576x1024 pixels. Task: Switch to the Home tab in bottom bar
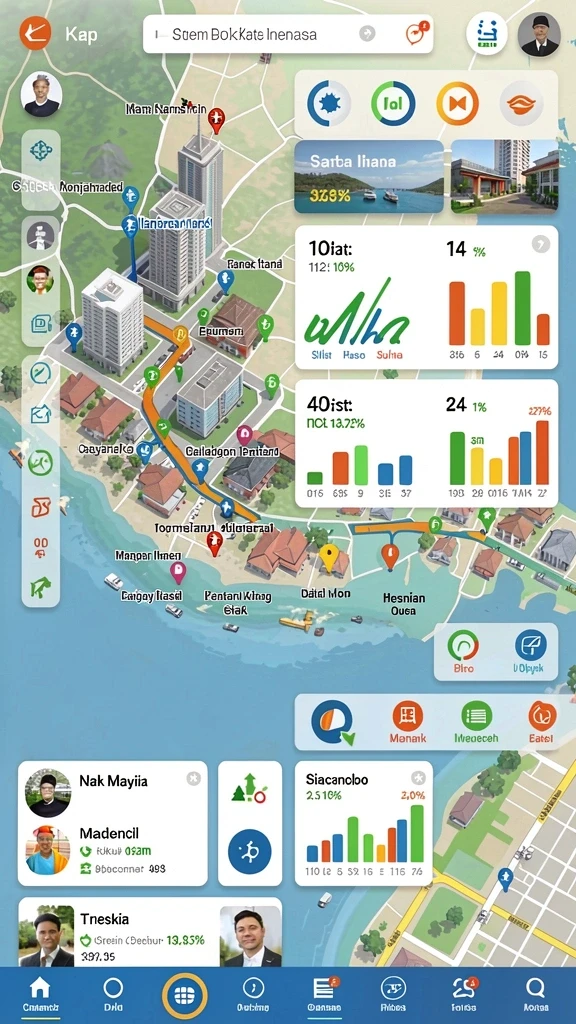(x=40, y=993)
